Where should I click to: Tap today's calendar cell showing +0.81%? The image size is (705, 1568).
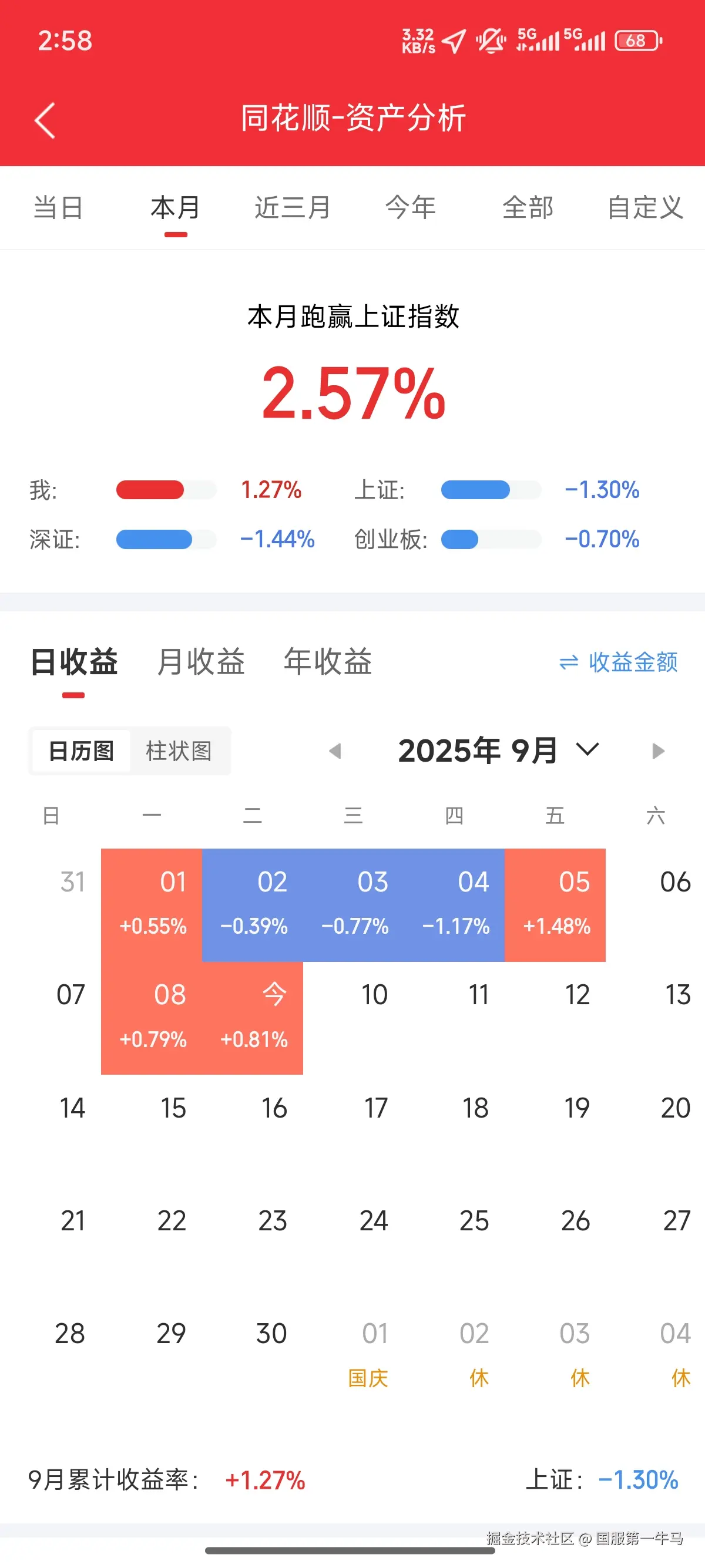(x=253, y=1017)
